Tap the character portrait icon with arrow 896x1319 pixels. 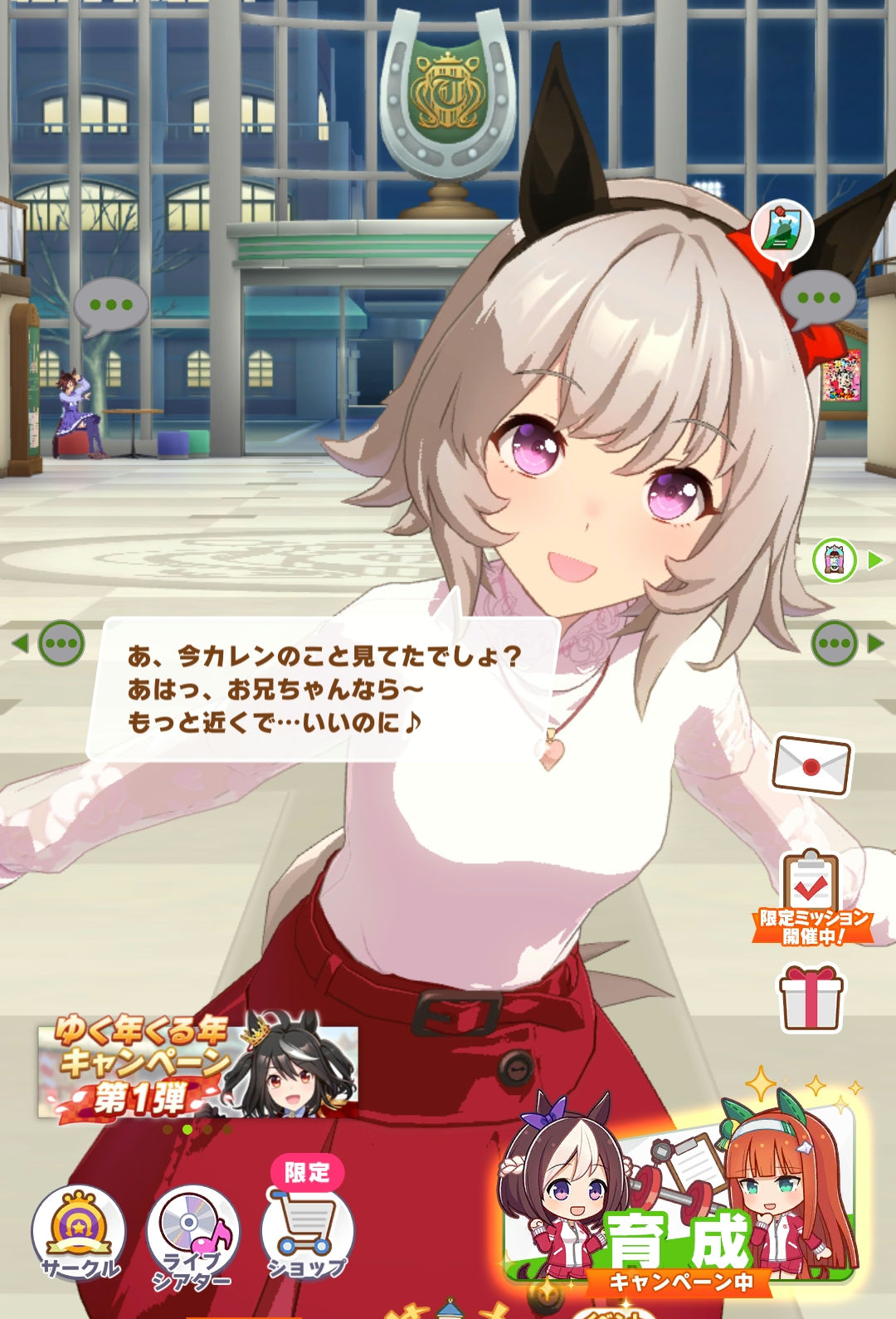[835, 560]
